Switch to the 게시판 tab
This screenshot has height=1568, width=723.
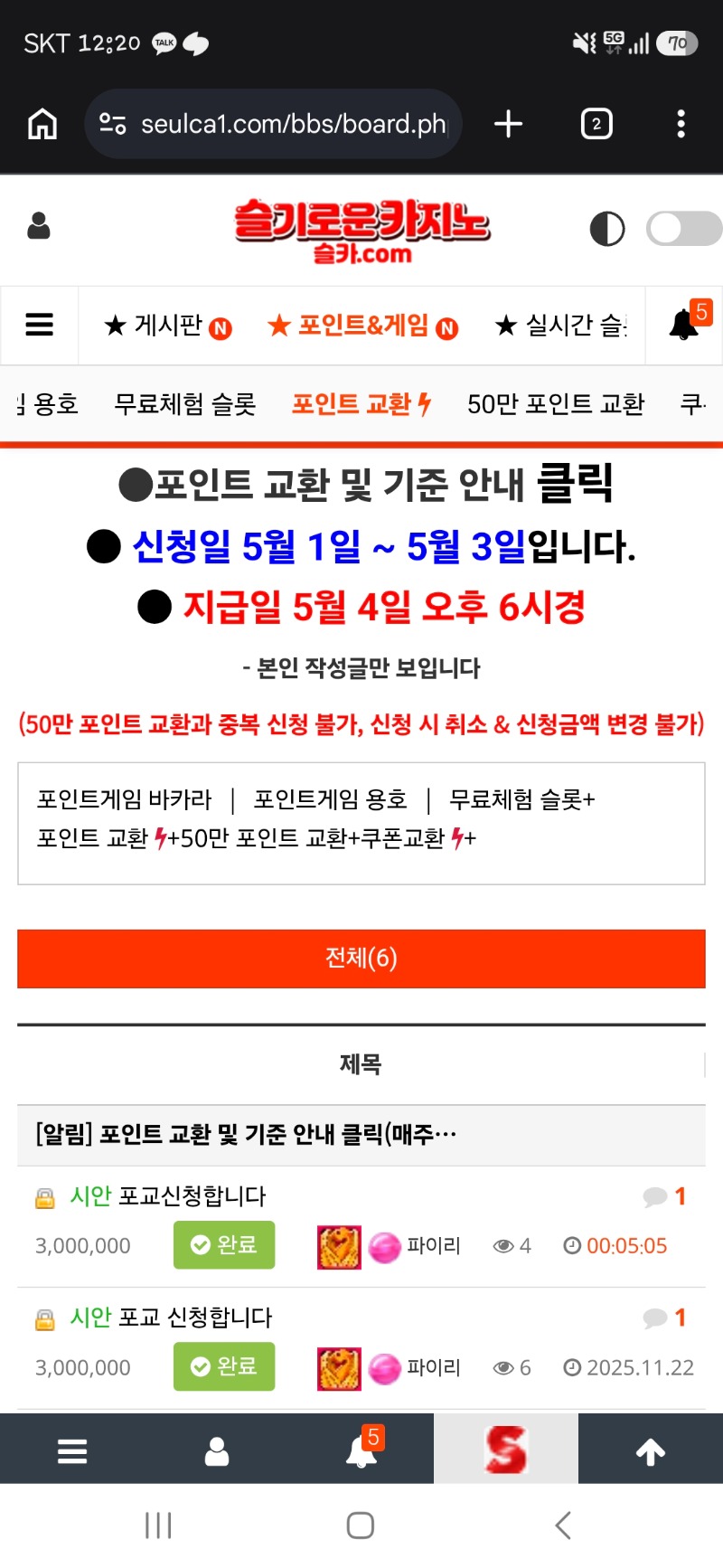click(x=168, y=326)
